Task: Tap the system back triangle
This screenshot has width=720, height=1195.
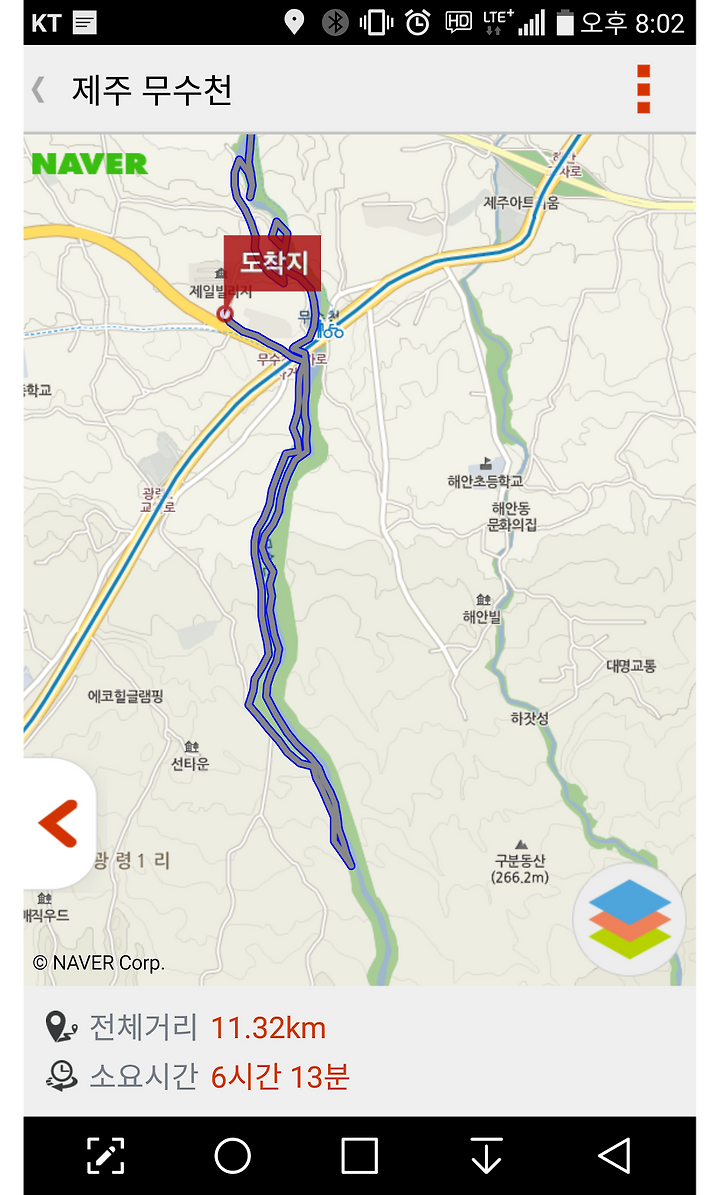Action: (614, 1155)
